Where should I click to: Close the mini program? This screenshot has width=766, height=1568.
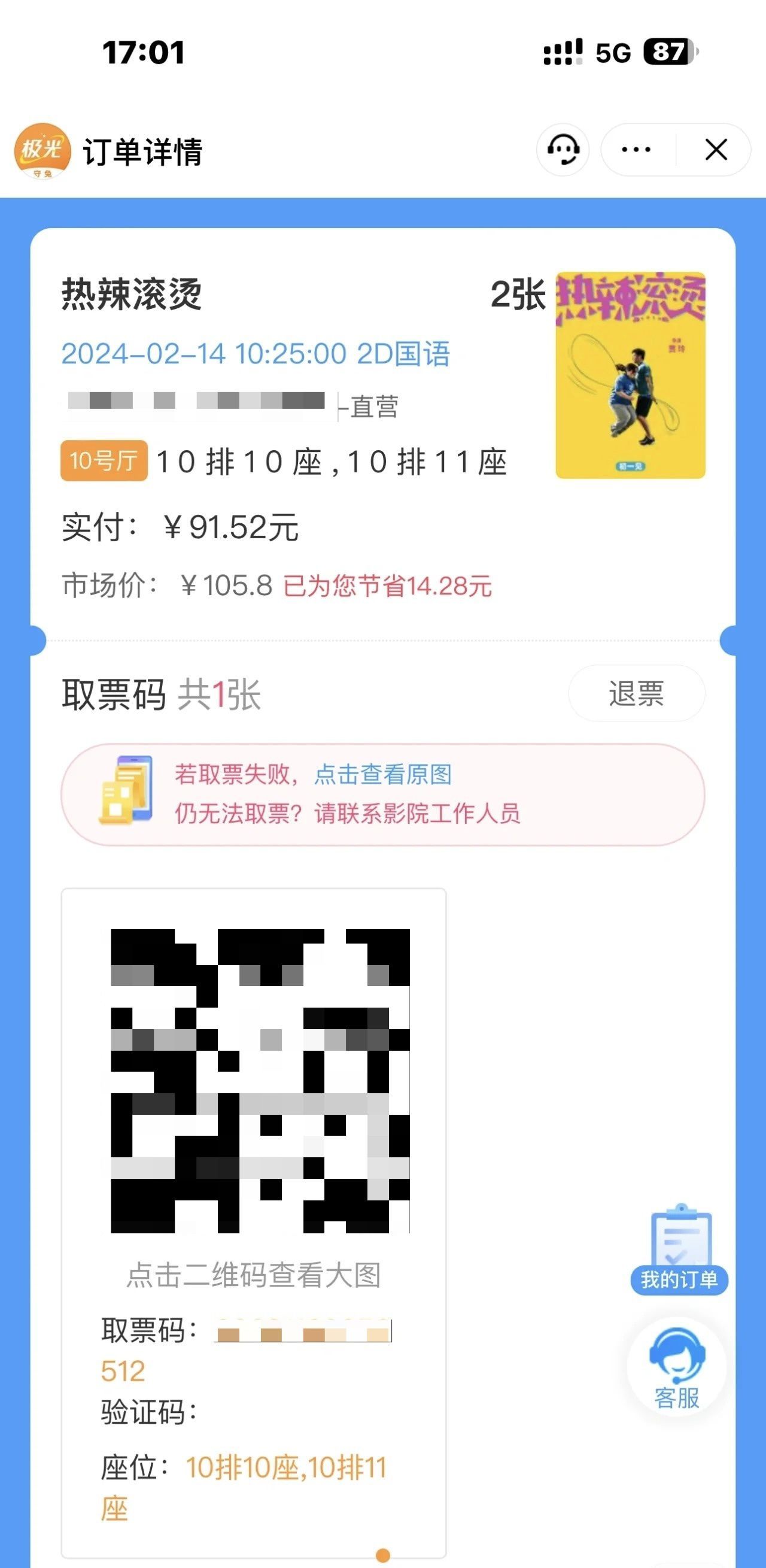click(716, 149)
